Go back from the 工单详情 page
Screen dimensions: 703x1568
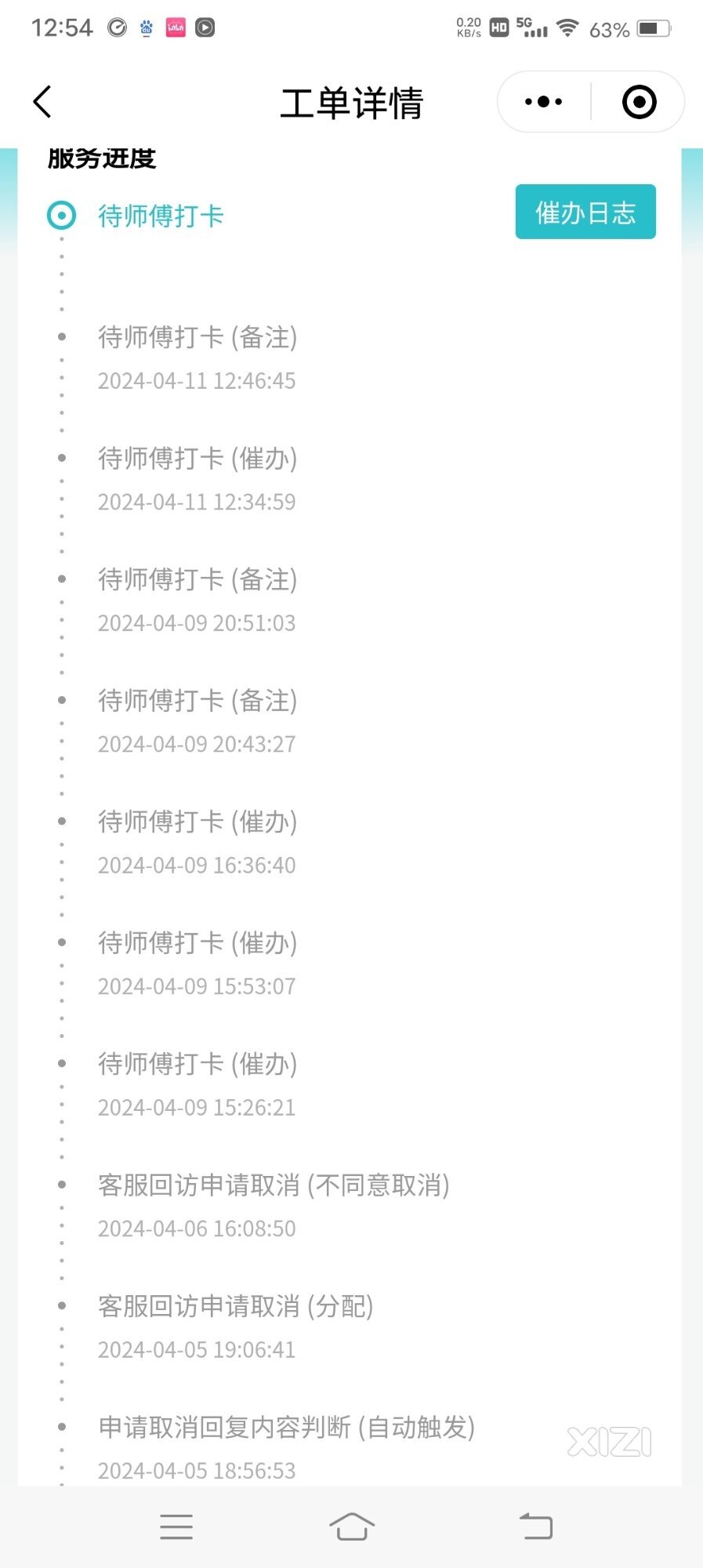coord(42,102)
